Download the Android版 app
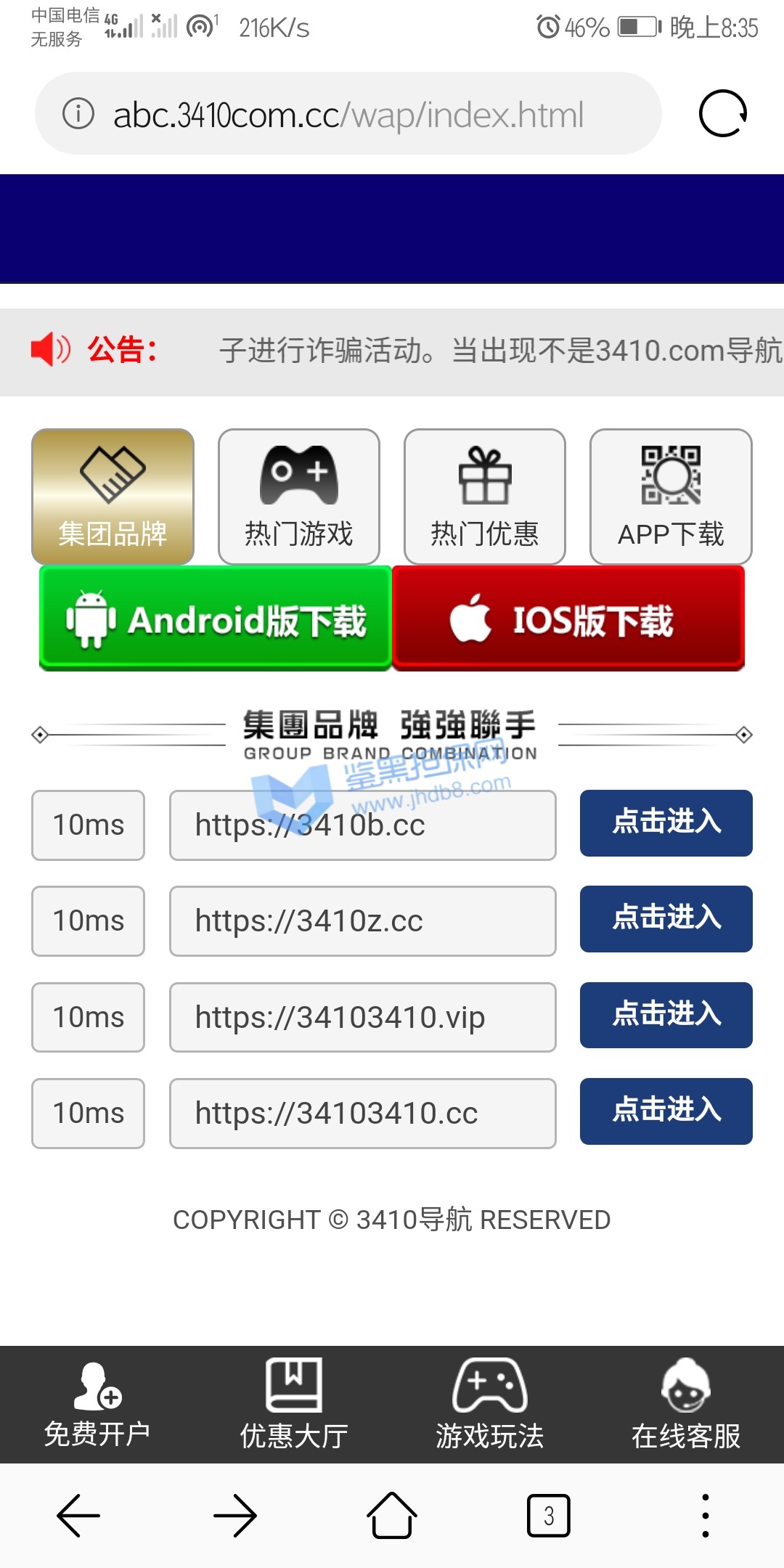The image size is (784, 1568). point(216,618)
